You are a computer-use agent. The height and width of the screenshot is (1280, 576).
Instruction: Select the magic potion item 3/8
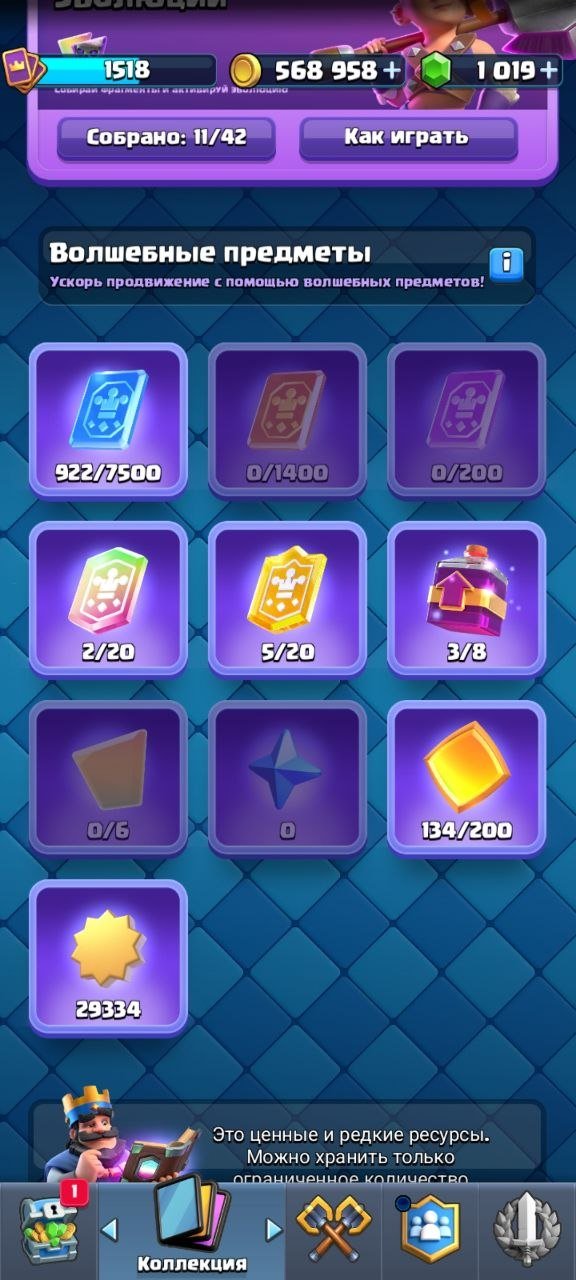[x=466, y=599]
